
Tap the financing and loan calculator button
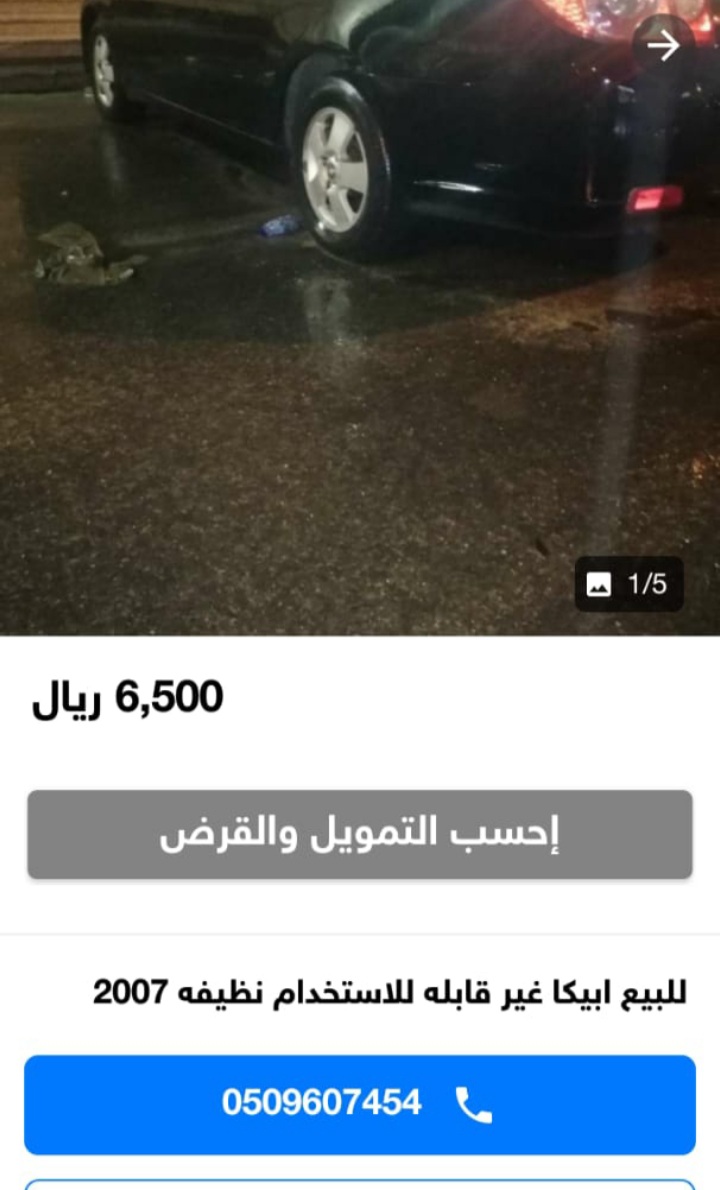(x=360, y=834)
